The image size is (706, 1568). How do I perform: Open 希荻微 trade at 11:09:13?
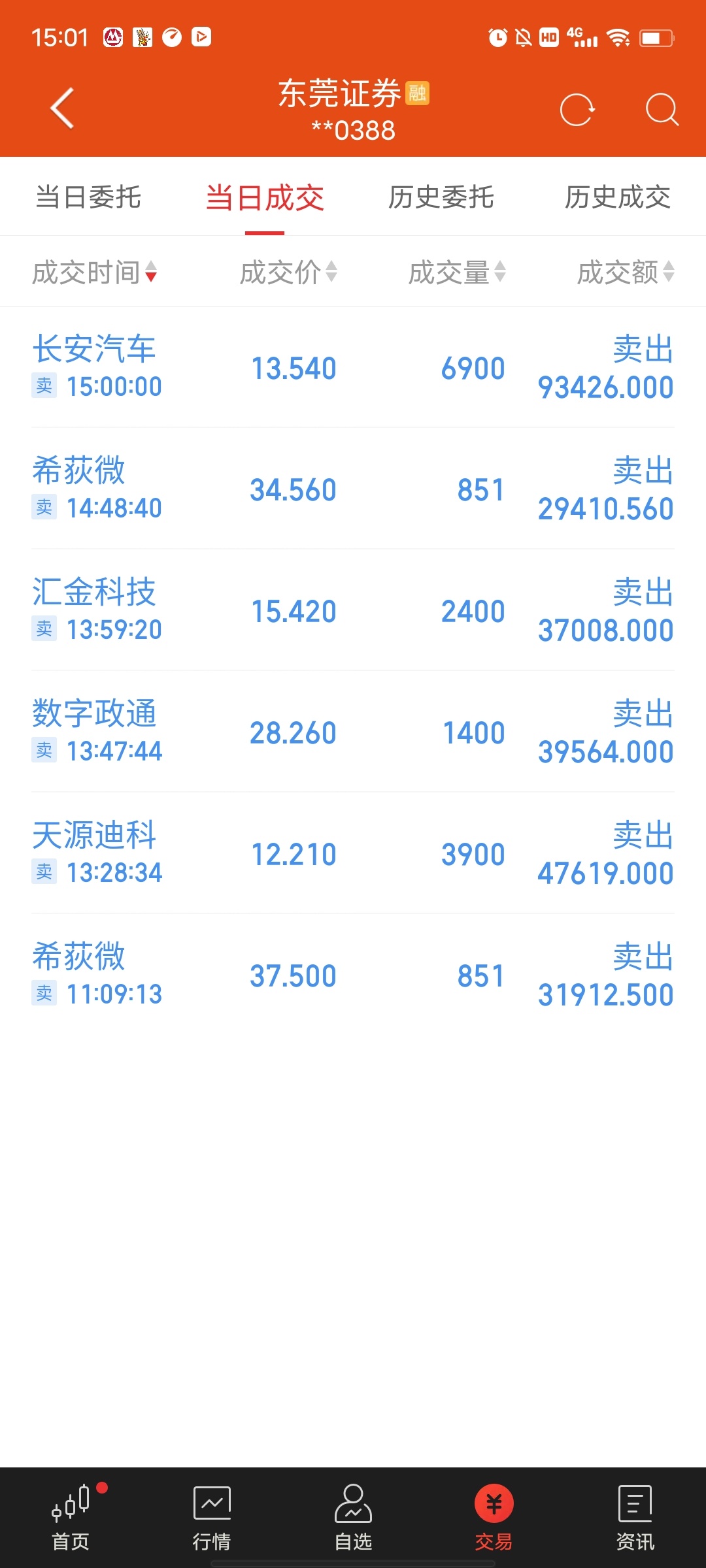353,975
